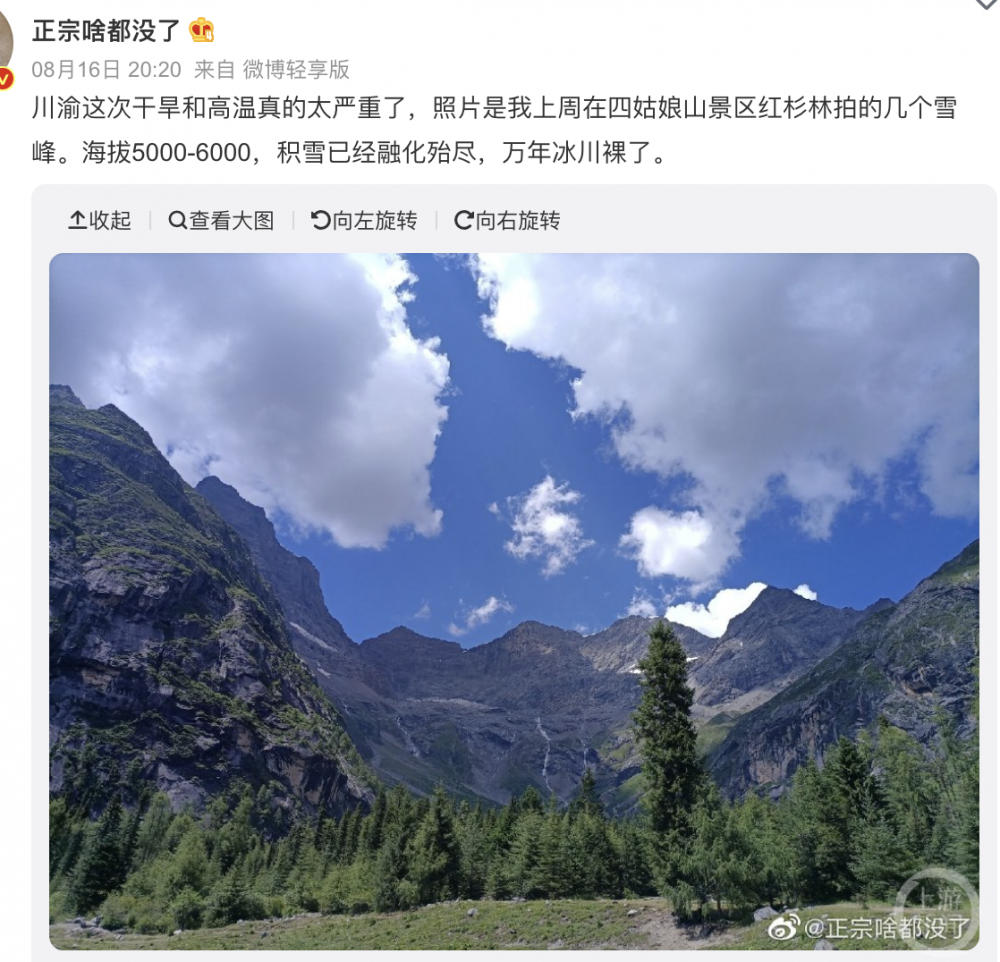The width and height of the screenshot is (1000, 962).
Task: View the large image via 查看大图
Action: [221, 221]
